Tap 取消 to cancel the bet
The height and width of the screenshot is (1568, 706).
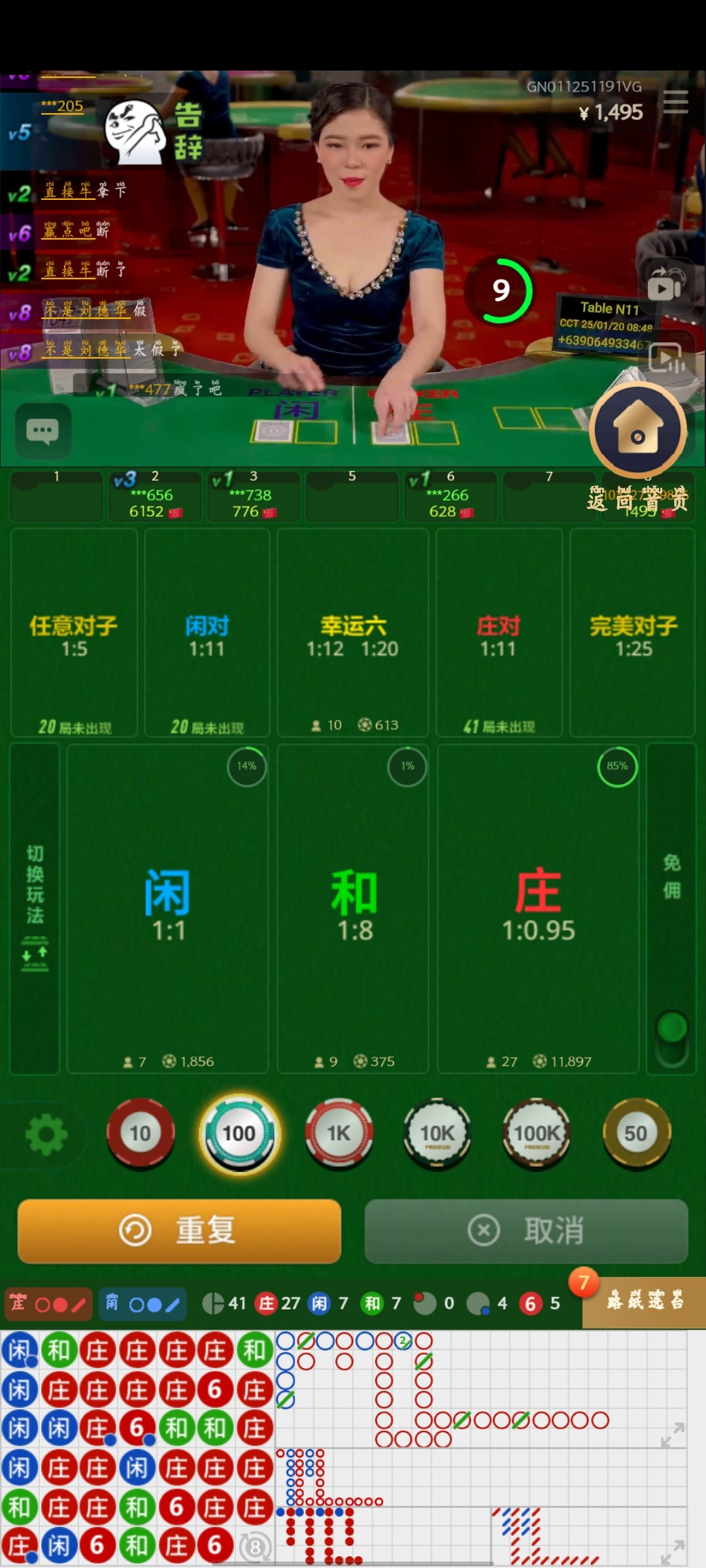click(x=526, y=1231)
